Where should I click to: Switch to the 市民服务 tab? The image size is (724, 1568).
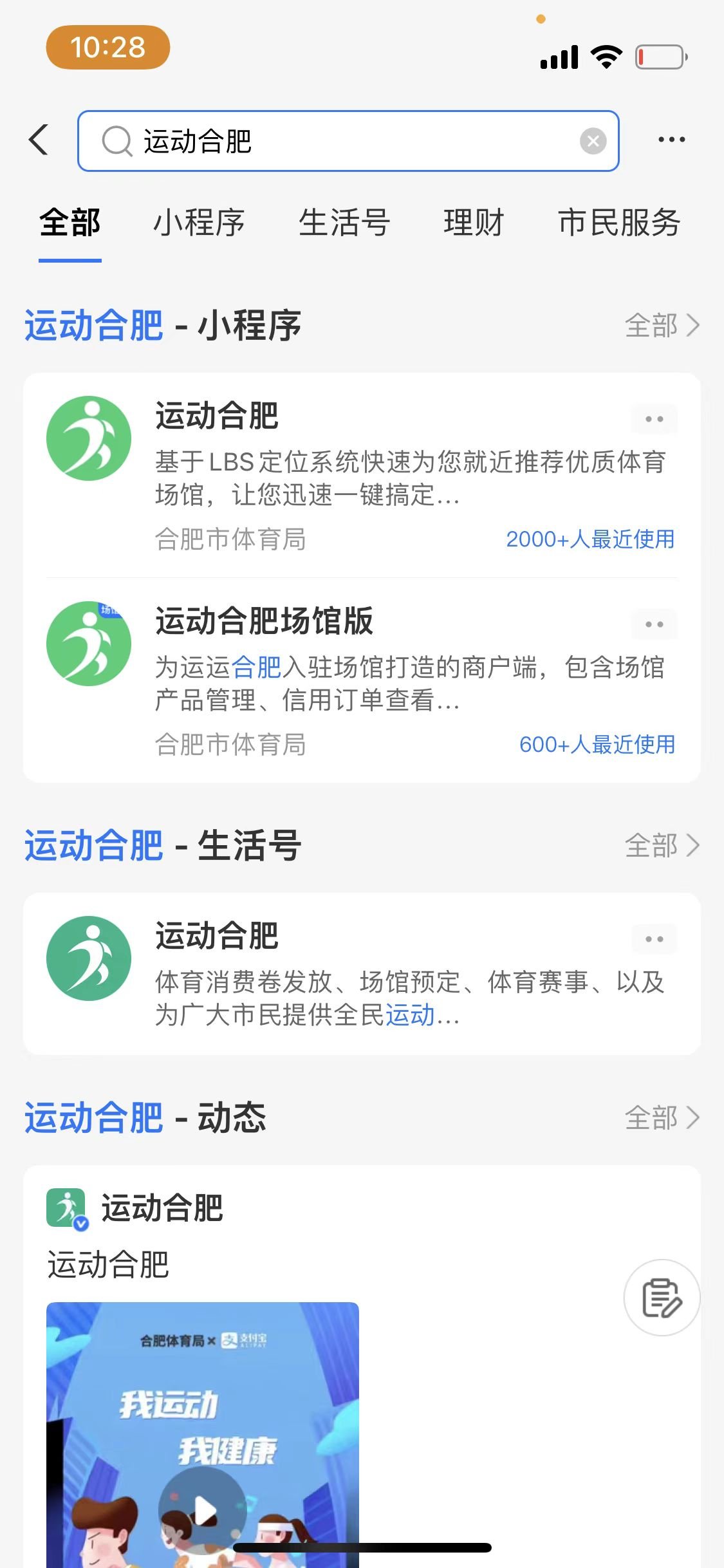[619, 223]
